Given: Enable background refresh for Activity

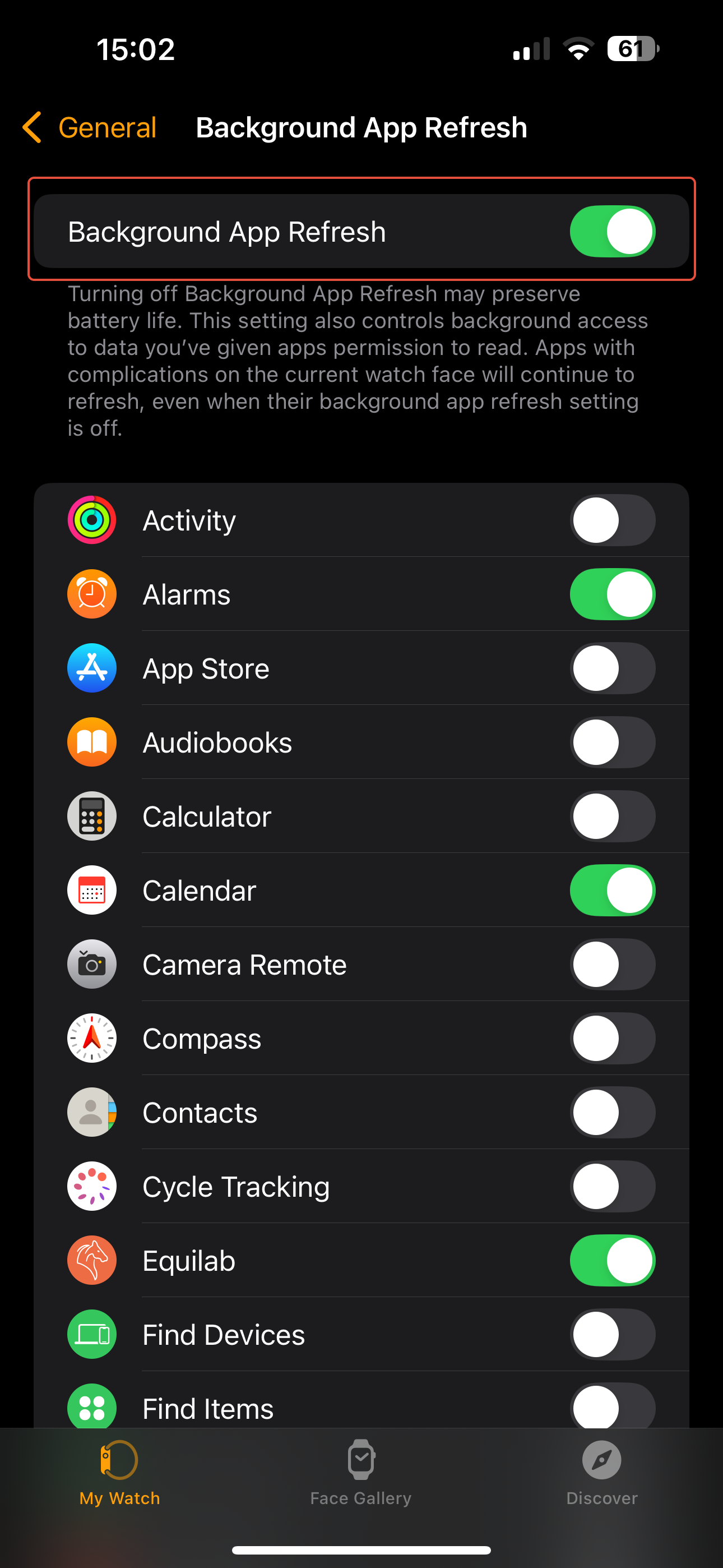Looking at the screenshot, I should click(x=611, y=520).
